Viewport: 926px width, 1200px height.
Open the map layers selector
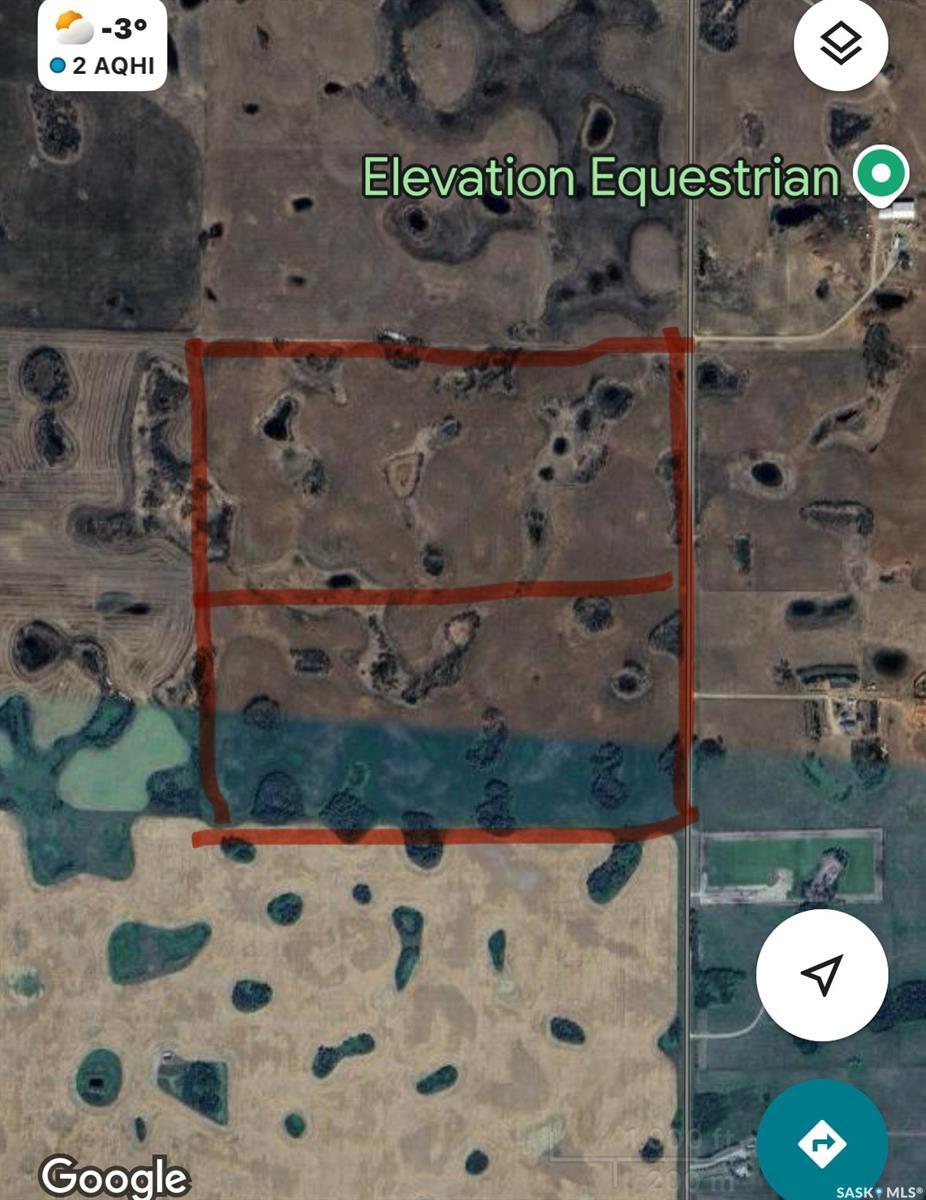pyautogui.click(x=841, y=45)
